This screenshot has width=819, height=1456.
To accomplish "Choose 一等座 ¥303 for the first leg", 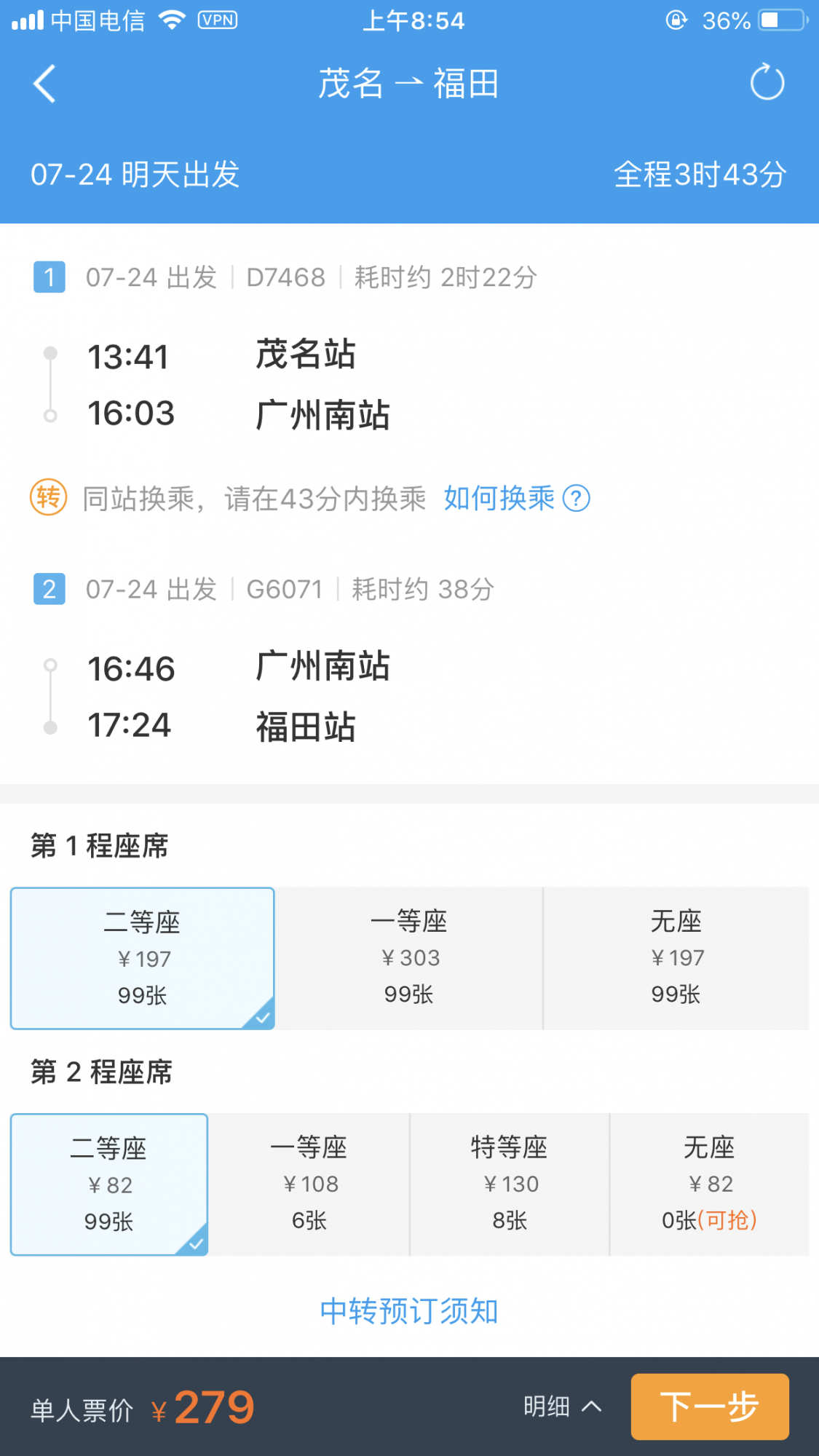I will (x=409, y=958).
